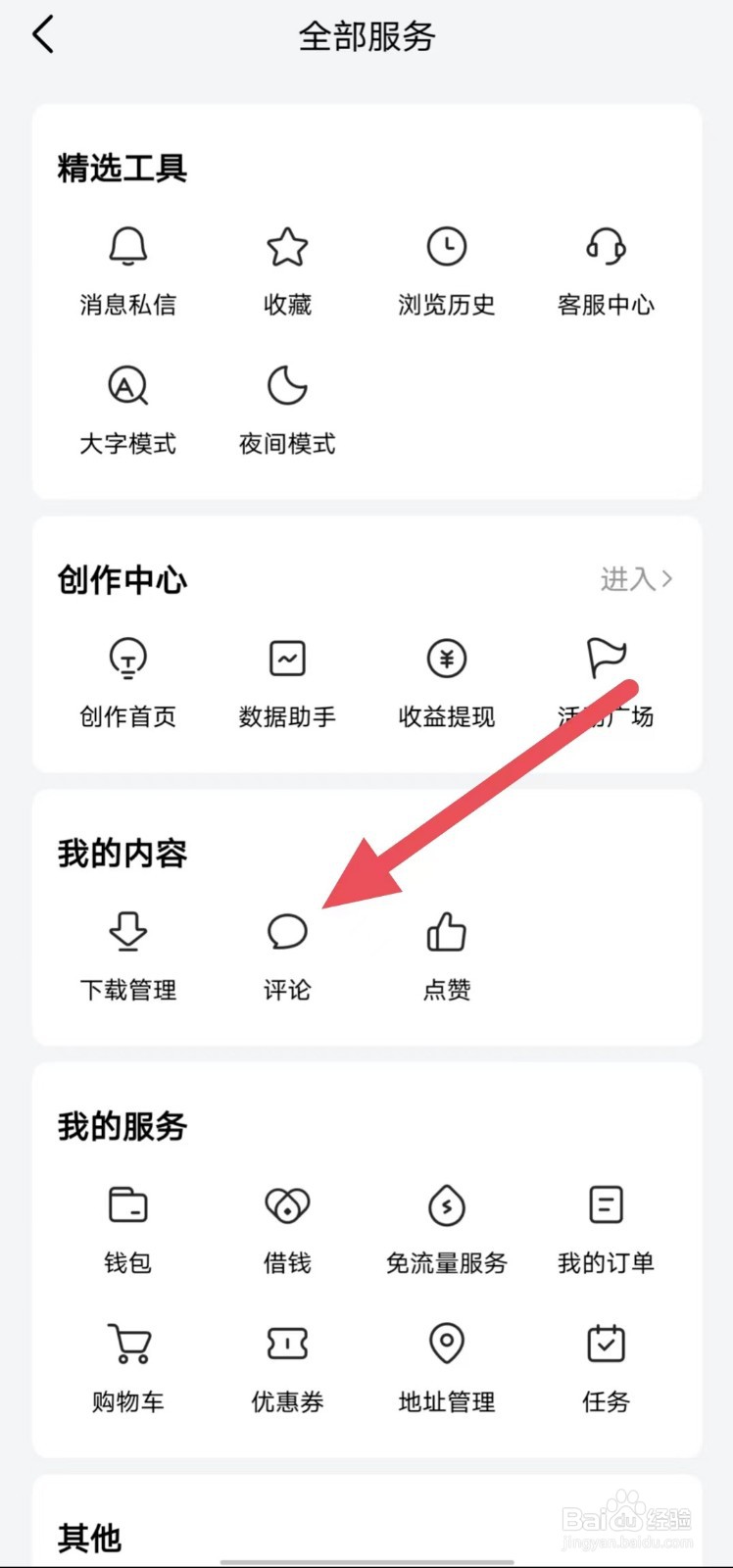
Task: Open 活动广场 activity square
Action: click(x=605, y=681)
